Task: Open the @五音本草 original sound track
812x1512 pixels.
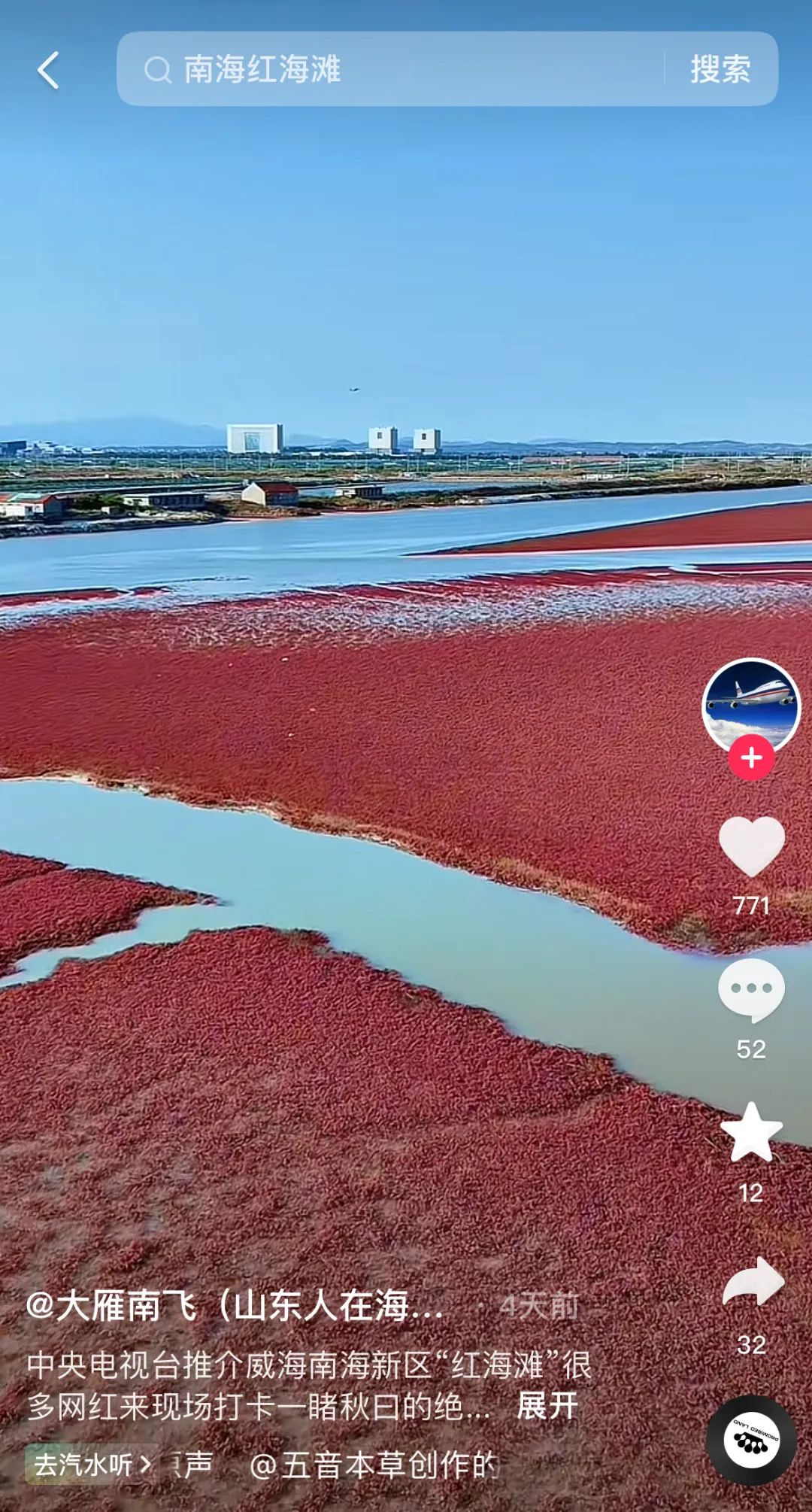Action: coord(373,1465)
